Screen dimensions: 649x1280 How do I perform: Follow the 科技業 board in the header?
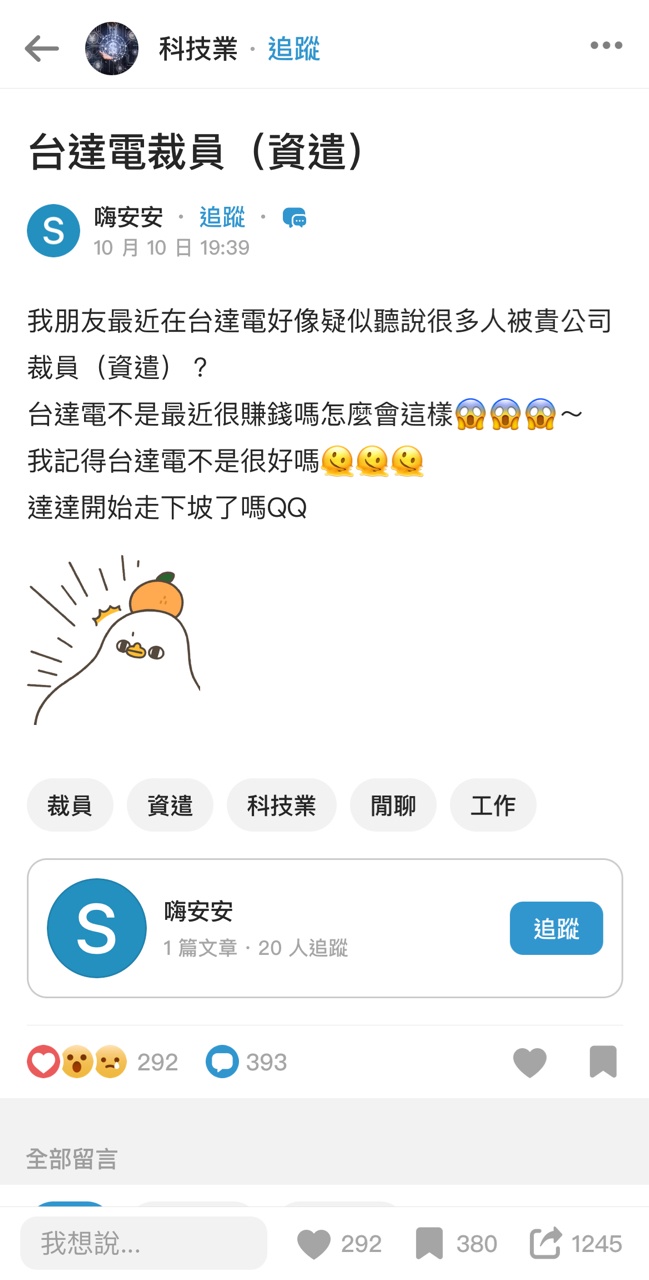coord(293,49)
